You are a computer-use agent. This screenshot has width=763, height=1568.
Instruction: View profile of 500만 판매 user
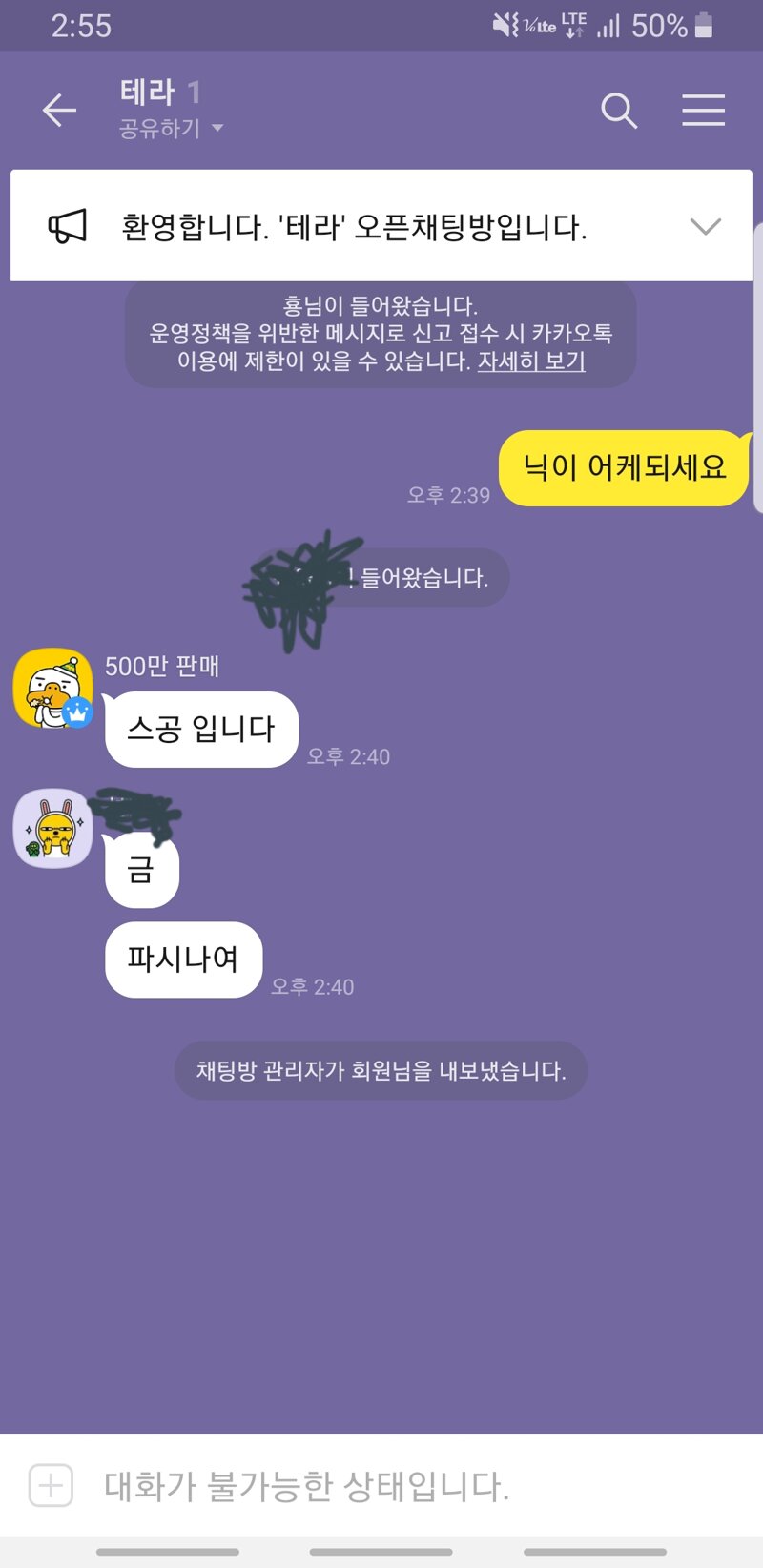click(53, 688)
